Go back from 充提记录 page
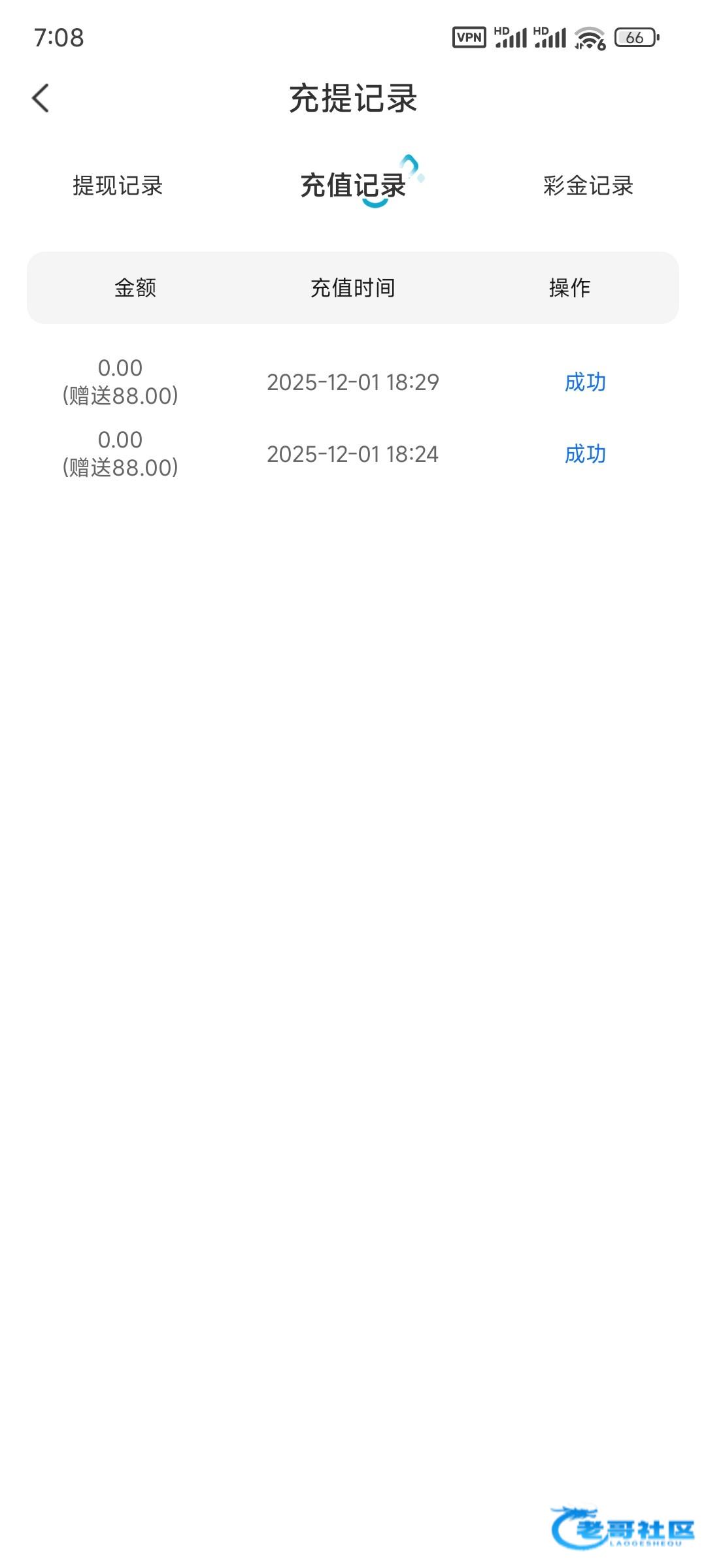 point(41,99)
